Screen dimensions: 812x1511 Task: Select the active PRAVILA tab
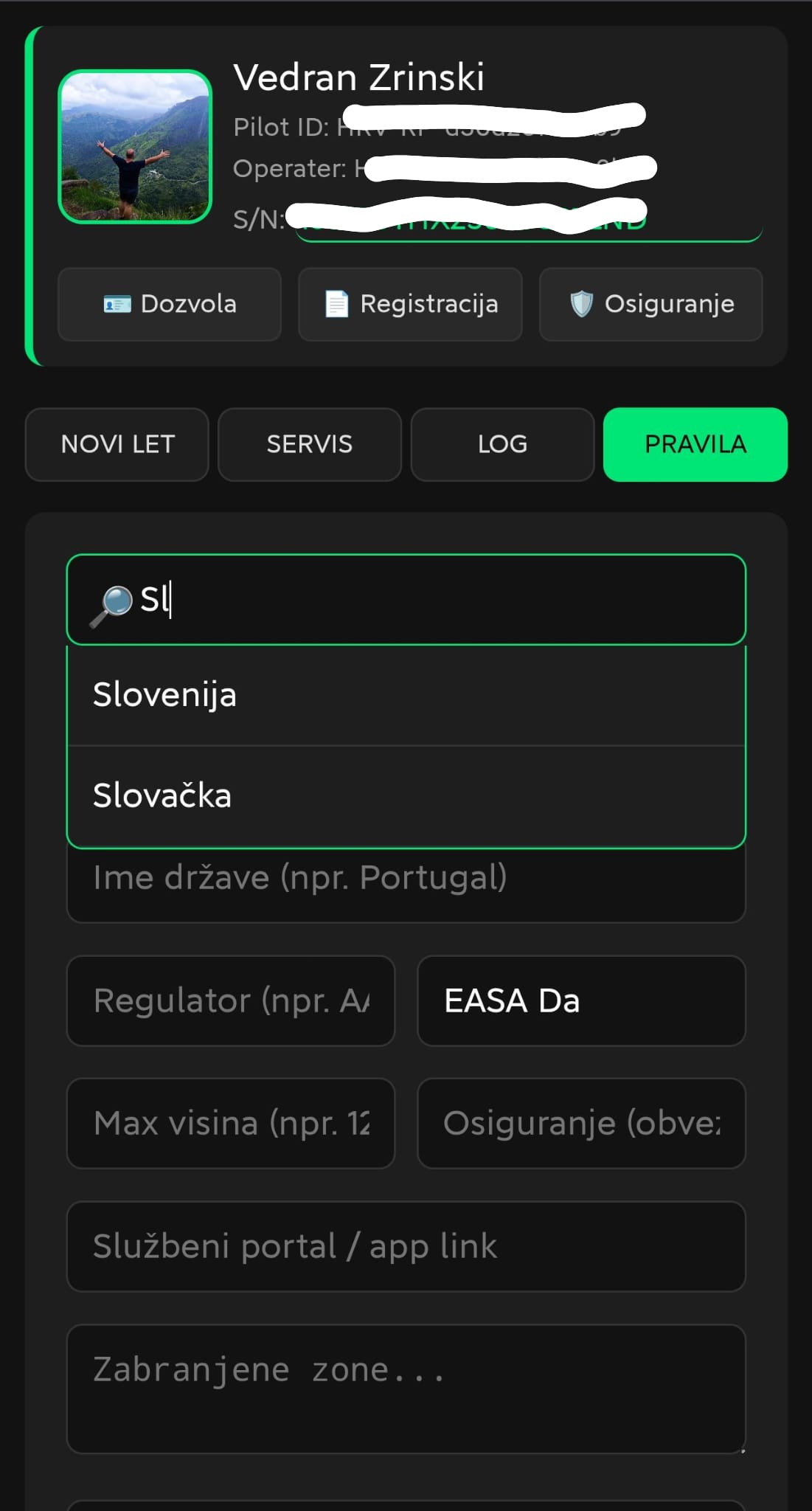tap(695, 444)
